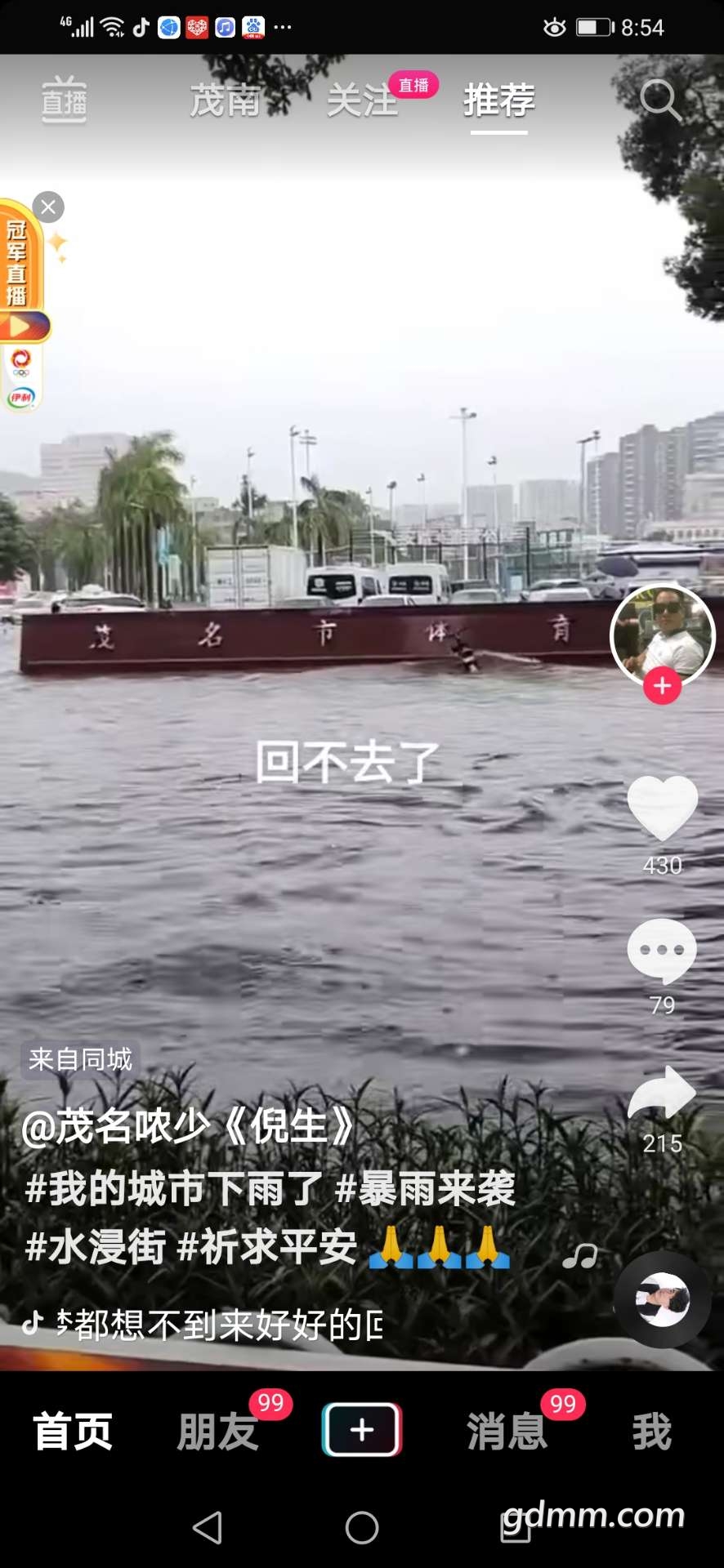Open the comments on this video
This screenshot has width=724, height=1568.
pyautogui.click(x=662, y=951)
